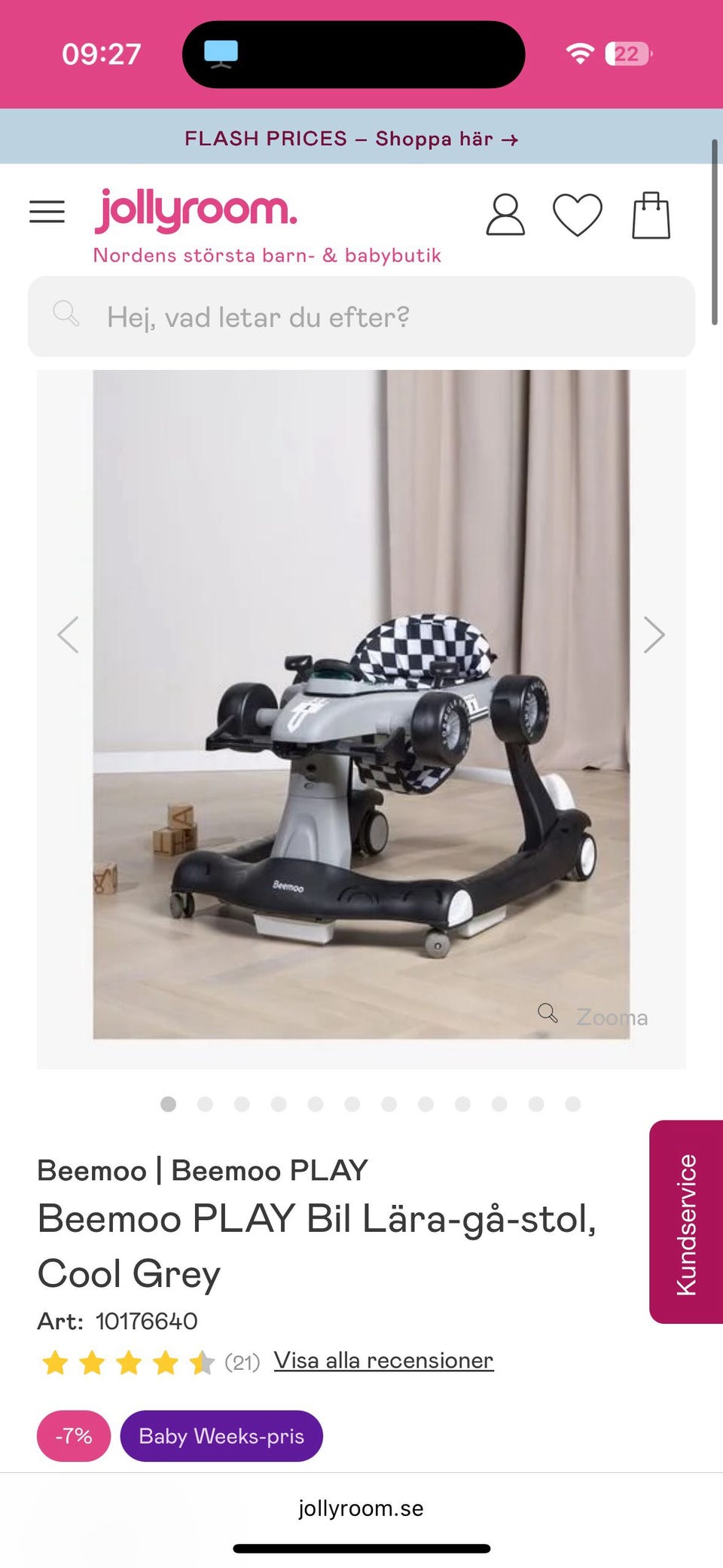Tap Zooma to enlarge the product photo
The image size is (723, 1568).
tap(595, 1016)
